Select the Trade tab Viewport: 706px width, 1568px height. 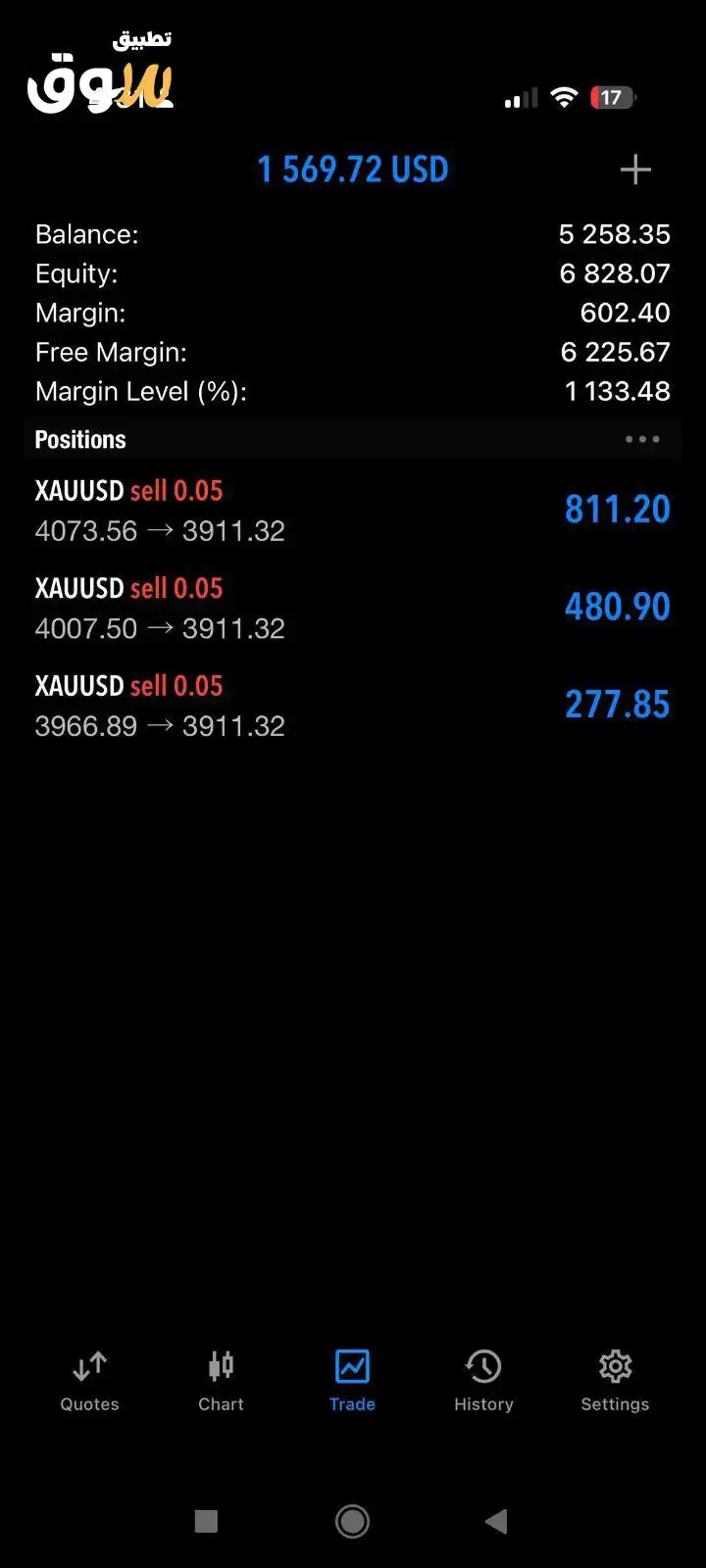(x=352, y=1381)
